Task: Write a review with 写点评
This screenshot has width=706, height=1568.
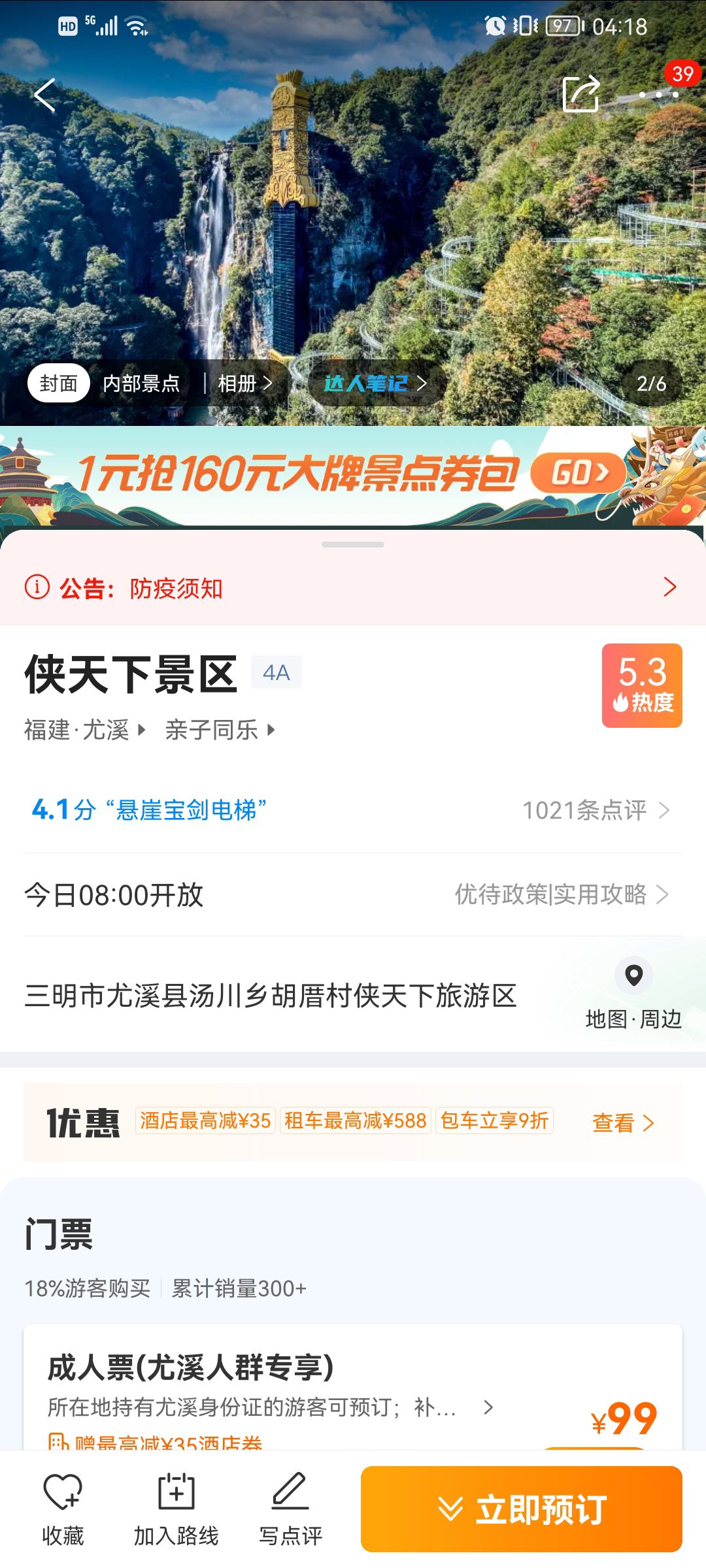Action: (290, 1509)
